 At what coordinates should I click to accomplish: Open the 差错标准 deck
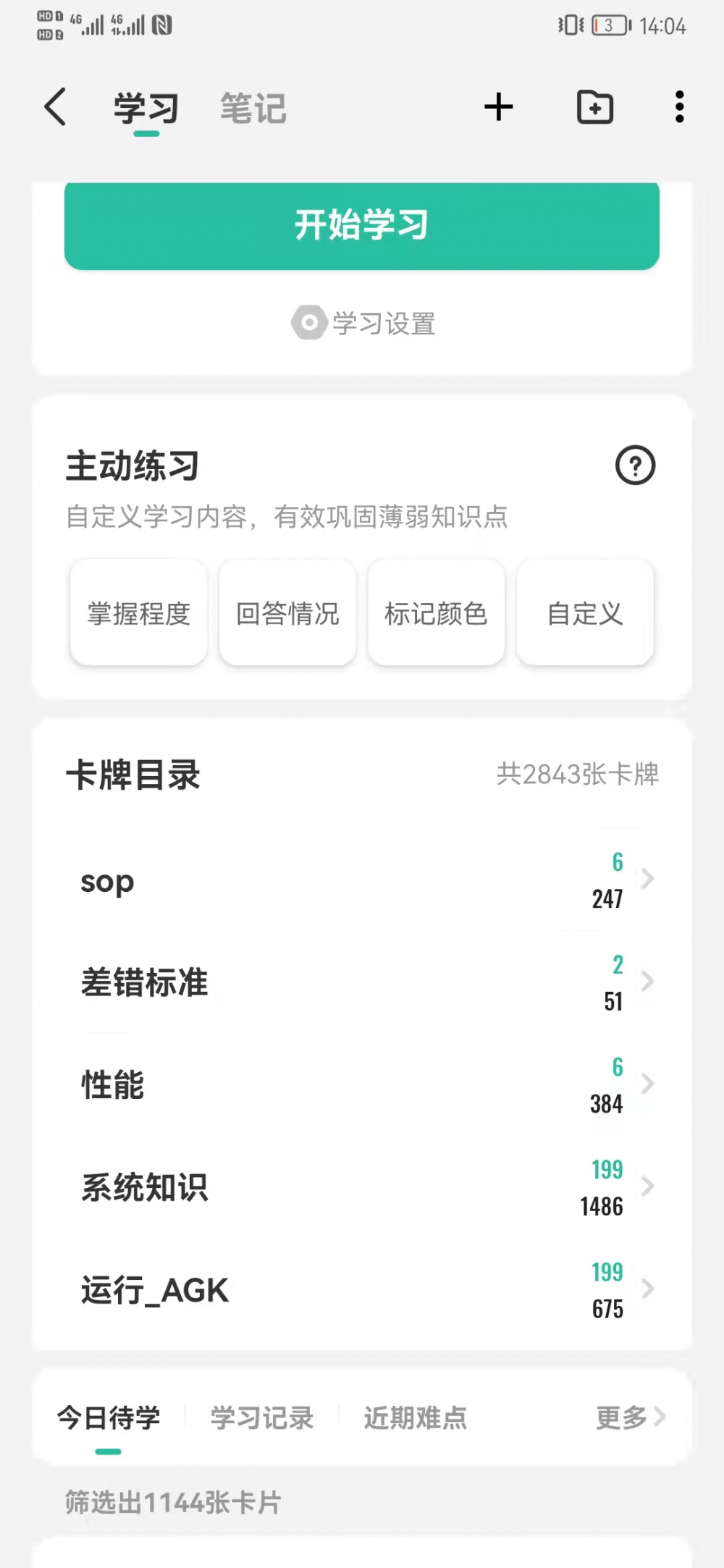(x=362, y=982)
